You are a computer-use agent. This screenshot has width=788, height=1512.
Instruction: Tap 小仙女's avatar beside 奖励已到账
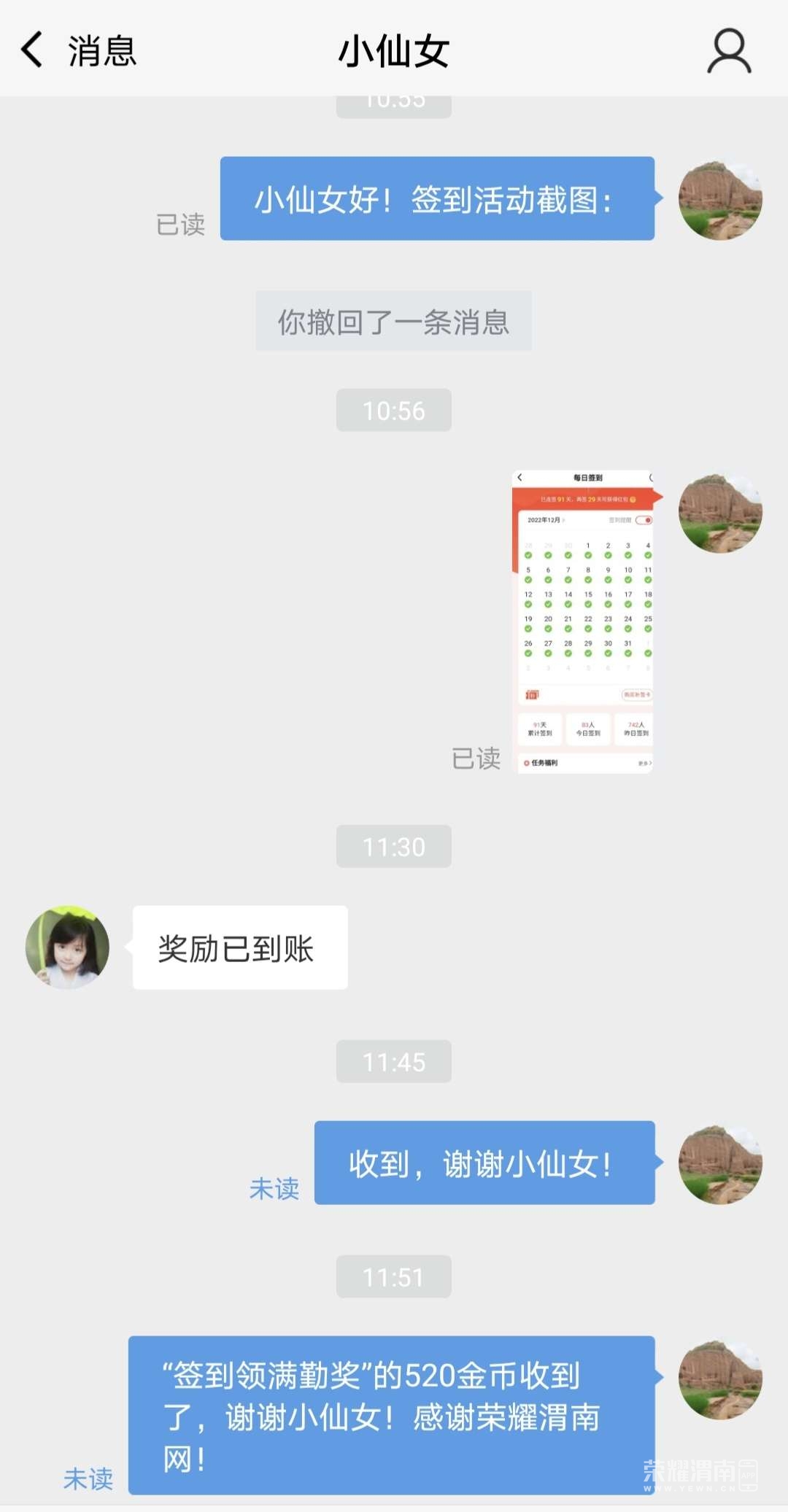[x=67, y=947]
